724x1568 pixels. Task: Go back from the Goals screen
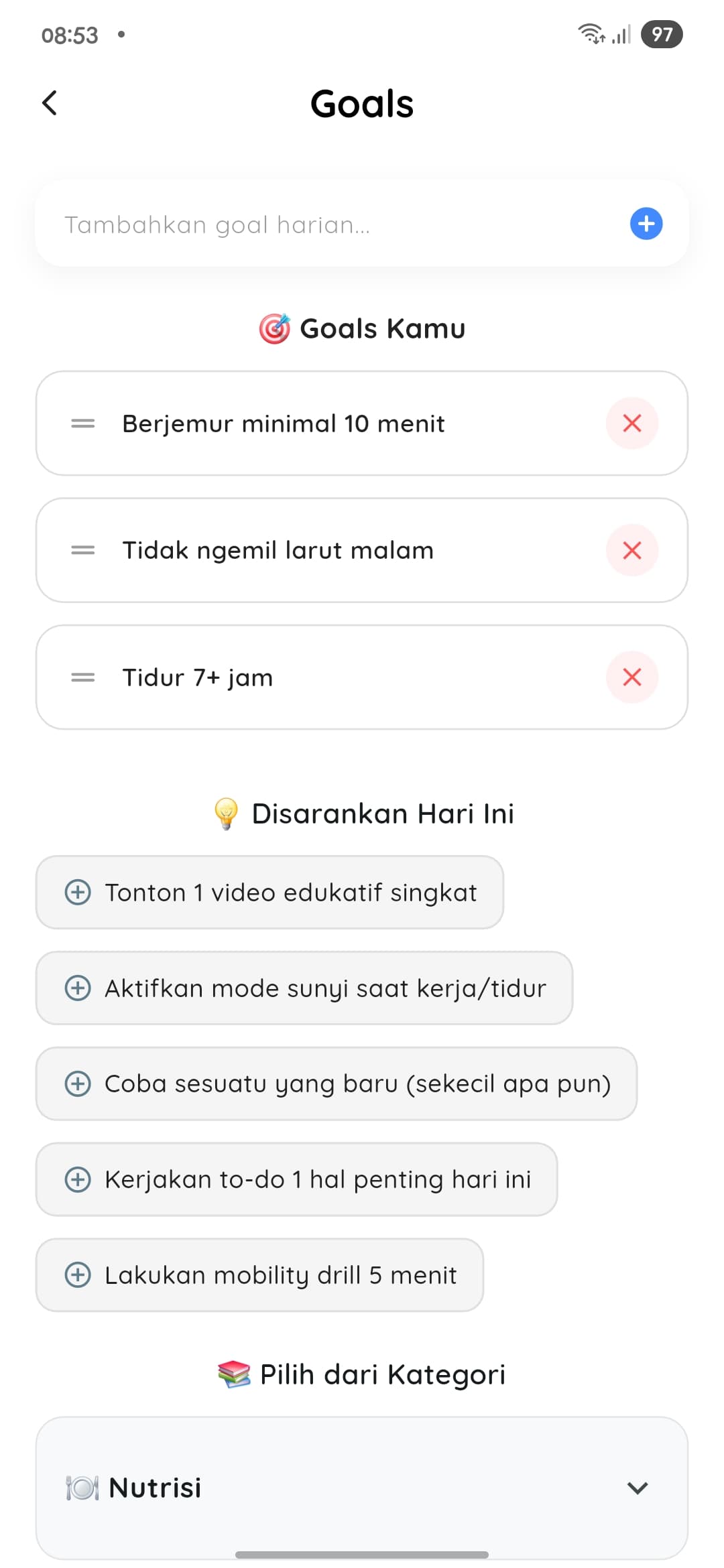click(x=50, y=103)
